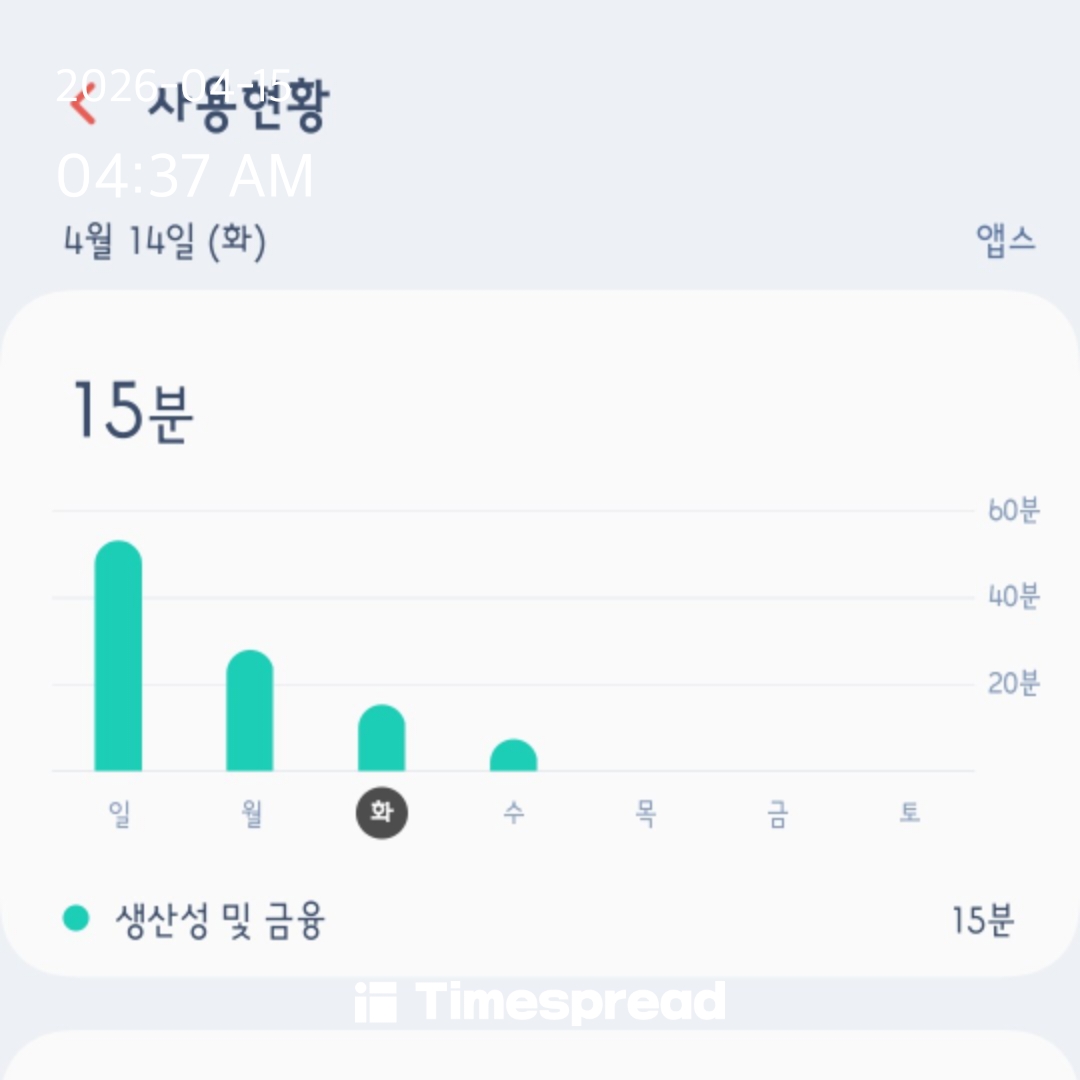Select the 수 day in the chart
This screenshot has width=1080, height=1080.
(513, 814)
